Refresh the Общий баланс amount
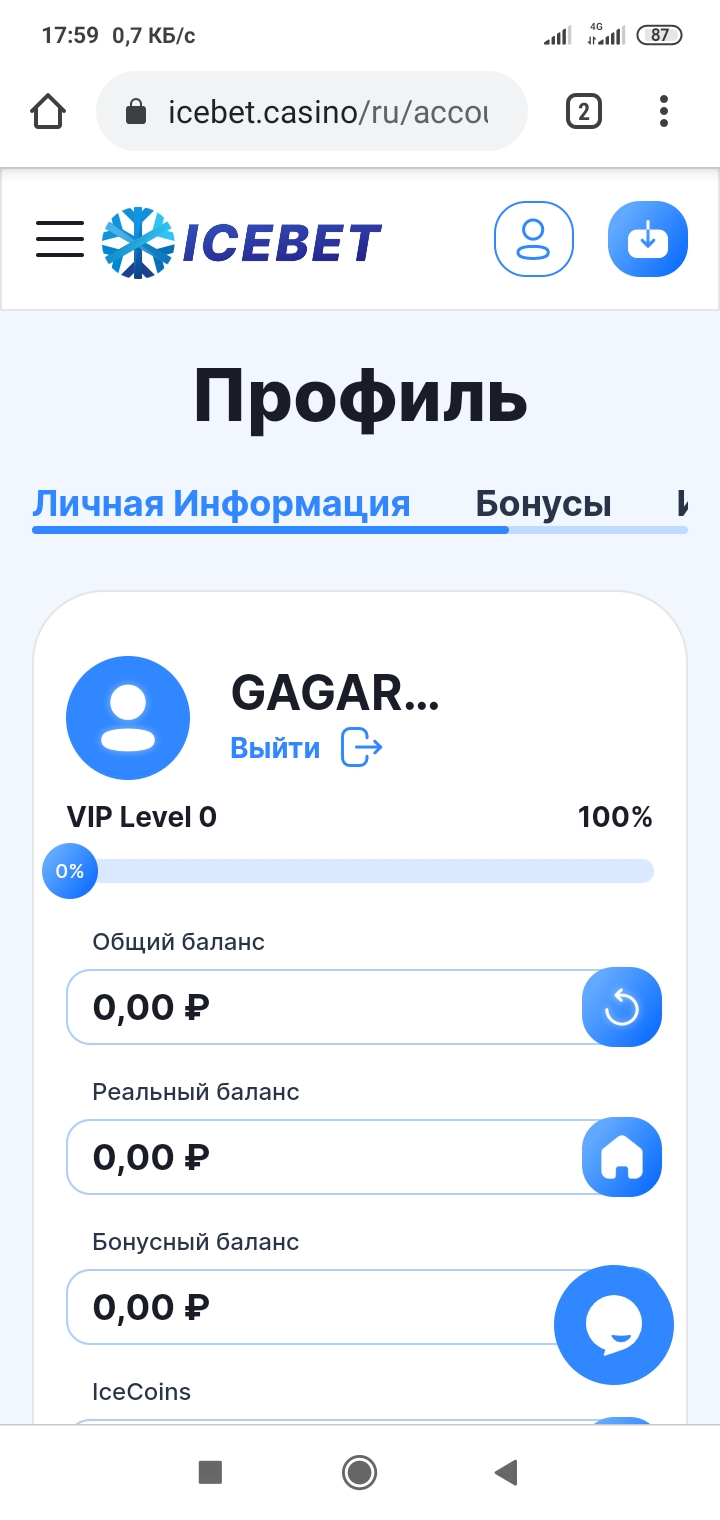The width and height of the screenshot is (720, 1520). (621, 1007)
